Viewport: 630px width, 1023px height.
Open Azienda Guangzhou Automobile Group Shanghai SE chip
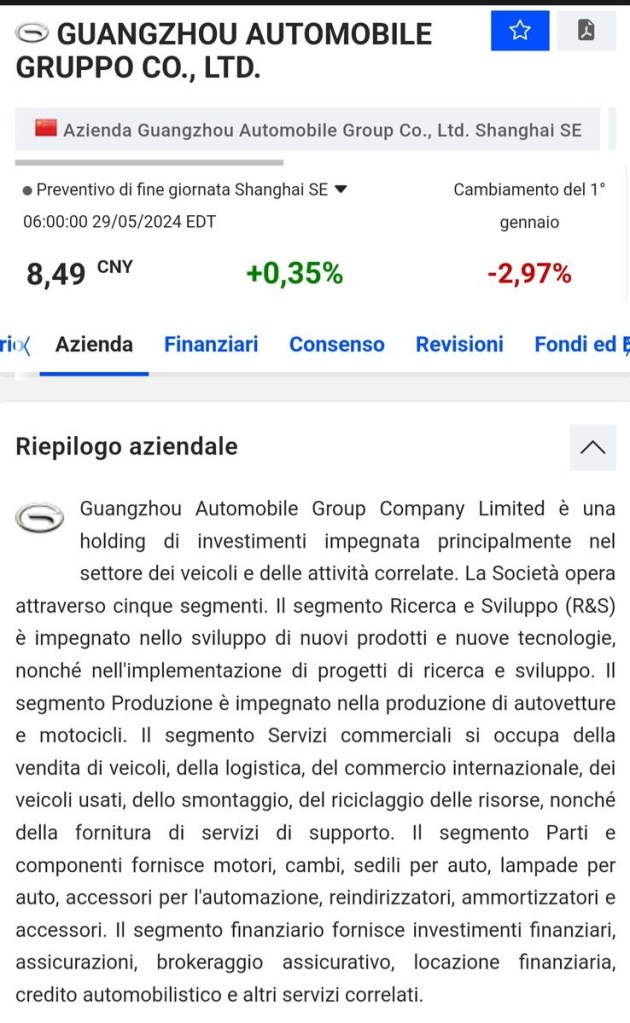(307, 130)
